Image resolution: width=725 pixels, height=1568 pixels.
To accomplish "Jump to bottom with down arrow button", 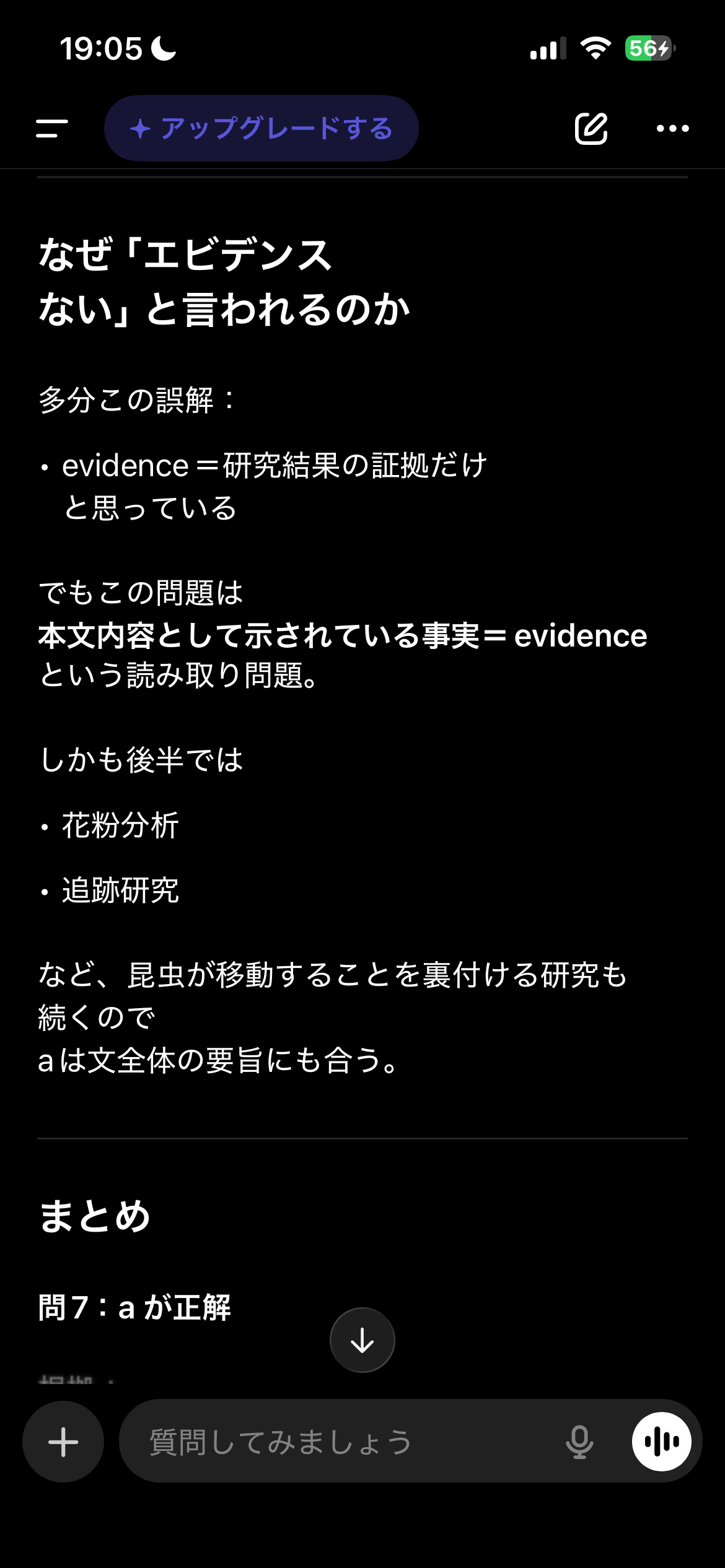I will (x=362, y=1340).
